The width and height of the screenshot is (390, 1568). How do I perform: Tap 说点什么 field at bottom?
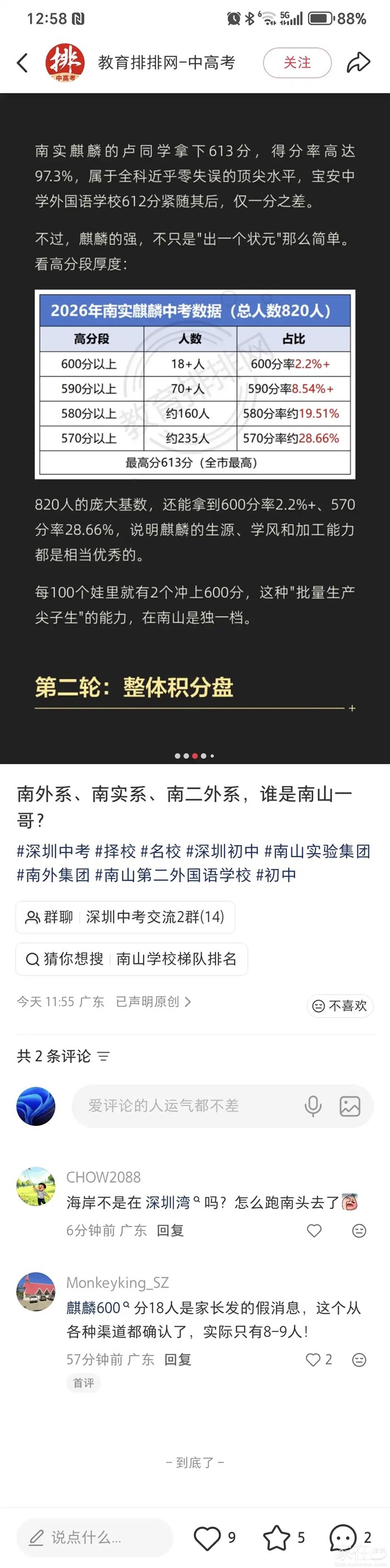(x=95, y=1537)
